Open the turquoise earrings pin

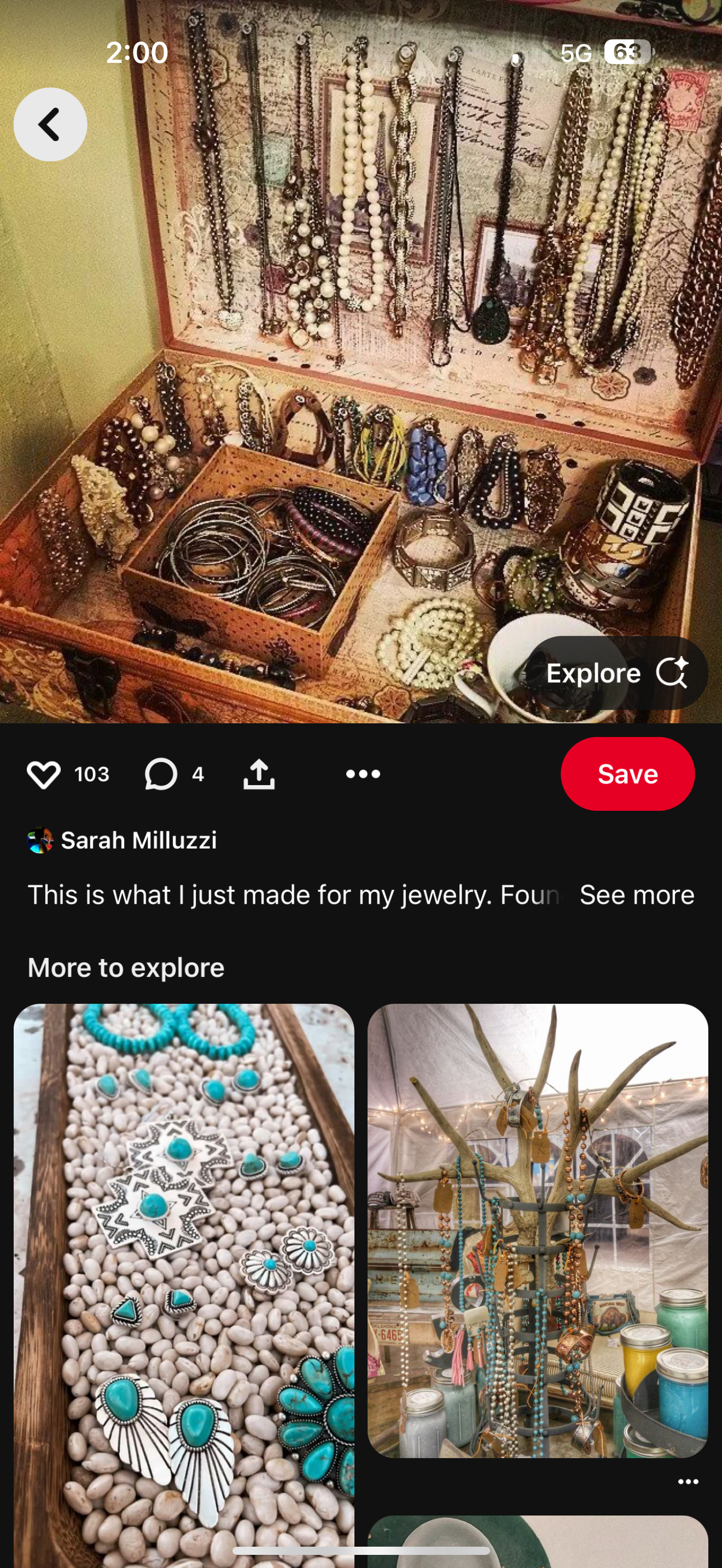tap(184, 1278)
